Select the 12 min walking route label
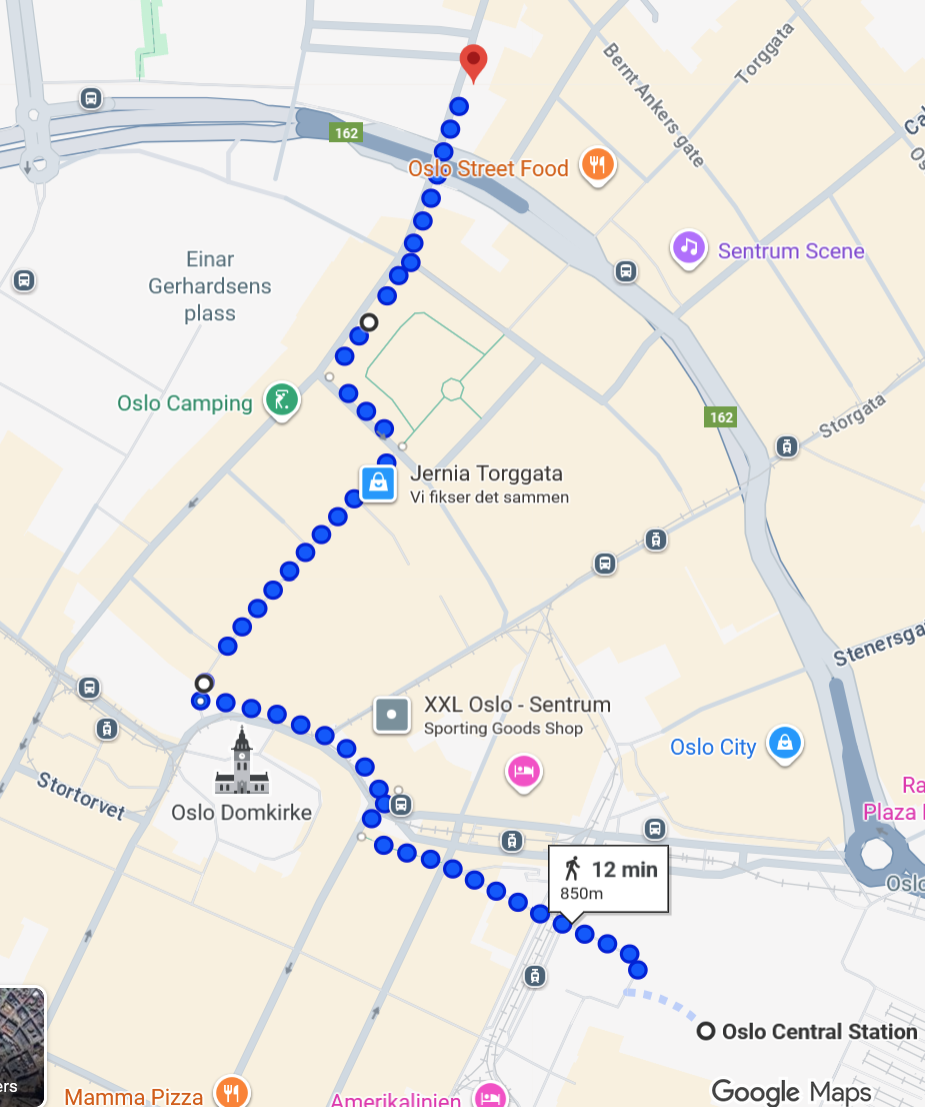The image size is (925, 1107). (608, 878)
